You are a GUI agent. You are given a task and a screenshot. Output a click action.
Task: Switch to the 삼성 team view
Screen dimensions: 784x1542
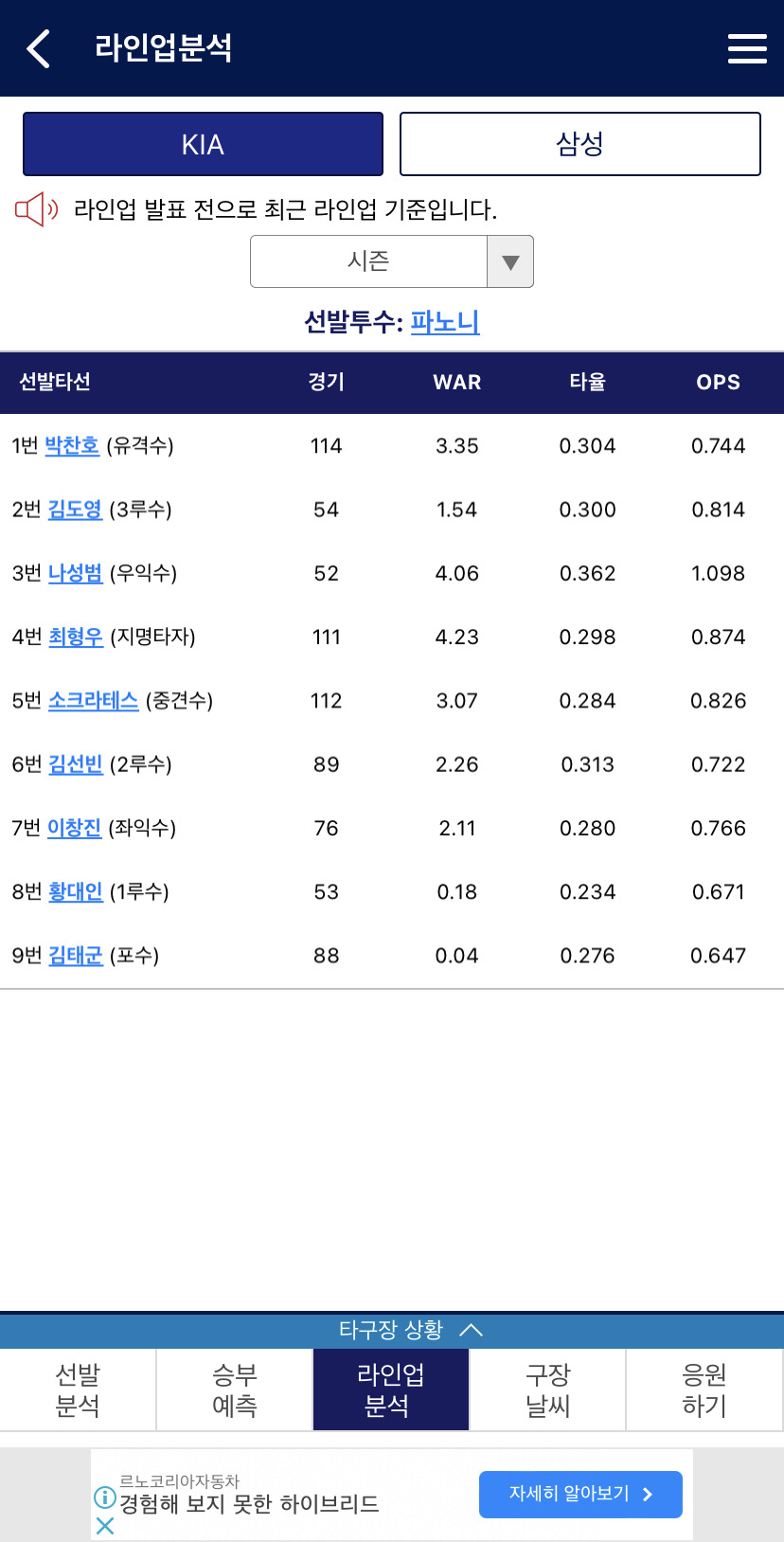[x=580, y=143]
